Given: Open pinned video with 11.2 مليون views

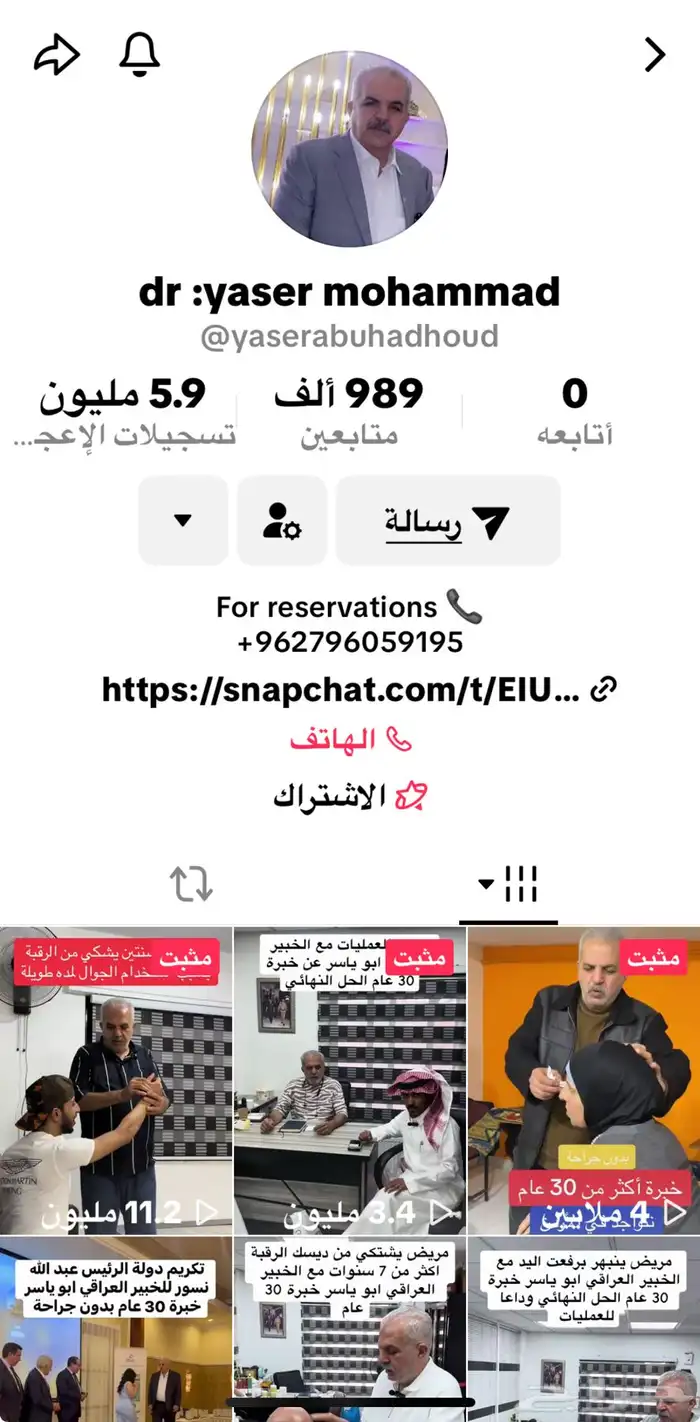Looking at the screenshot, I should [116, 1080].
